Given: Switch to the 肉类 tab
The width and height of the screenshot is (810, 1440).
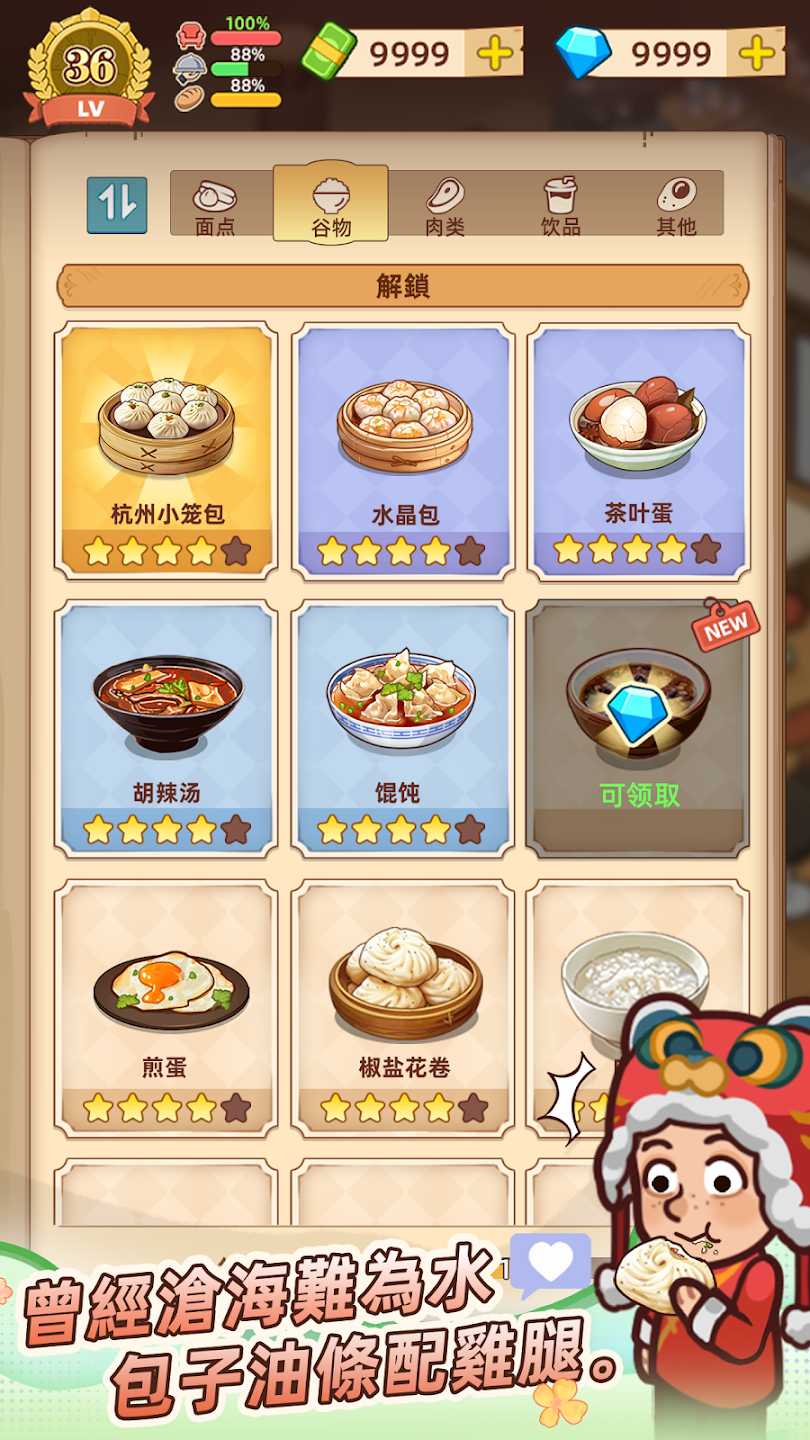Looking at the screenshot, I should 445,206.
